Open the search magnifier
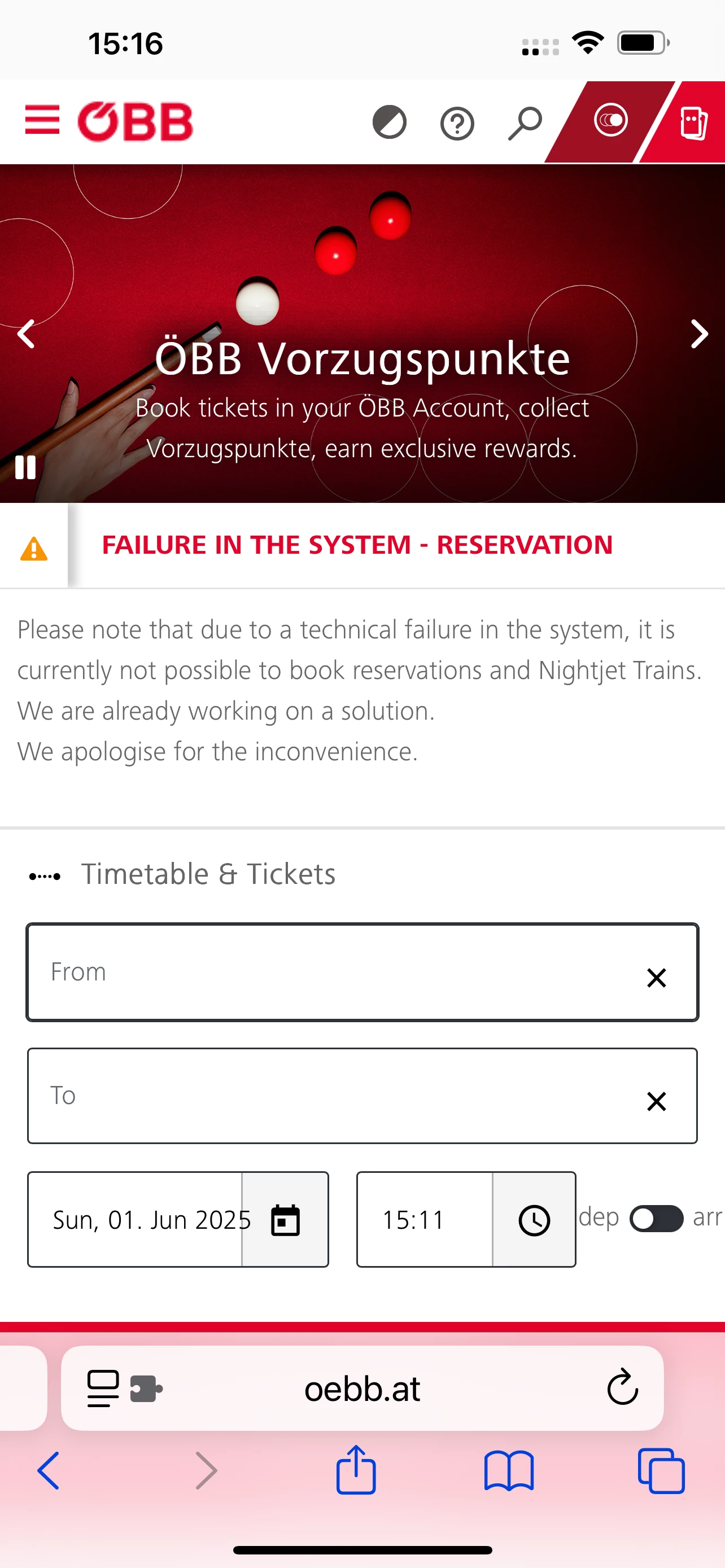This screenshot has height=1568, width=725. point(525,124)
